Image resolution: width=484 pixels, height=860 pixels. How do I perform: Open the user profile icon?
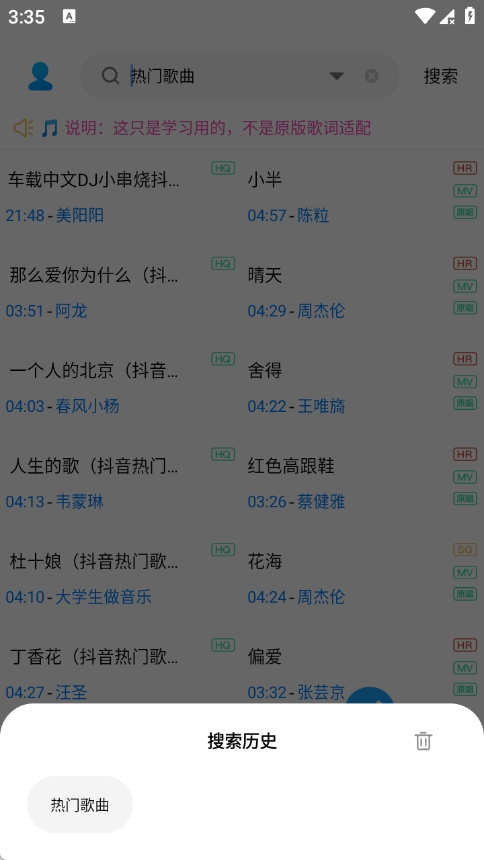click(x=40, y=76)
